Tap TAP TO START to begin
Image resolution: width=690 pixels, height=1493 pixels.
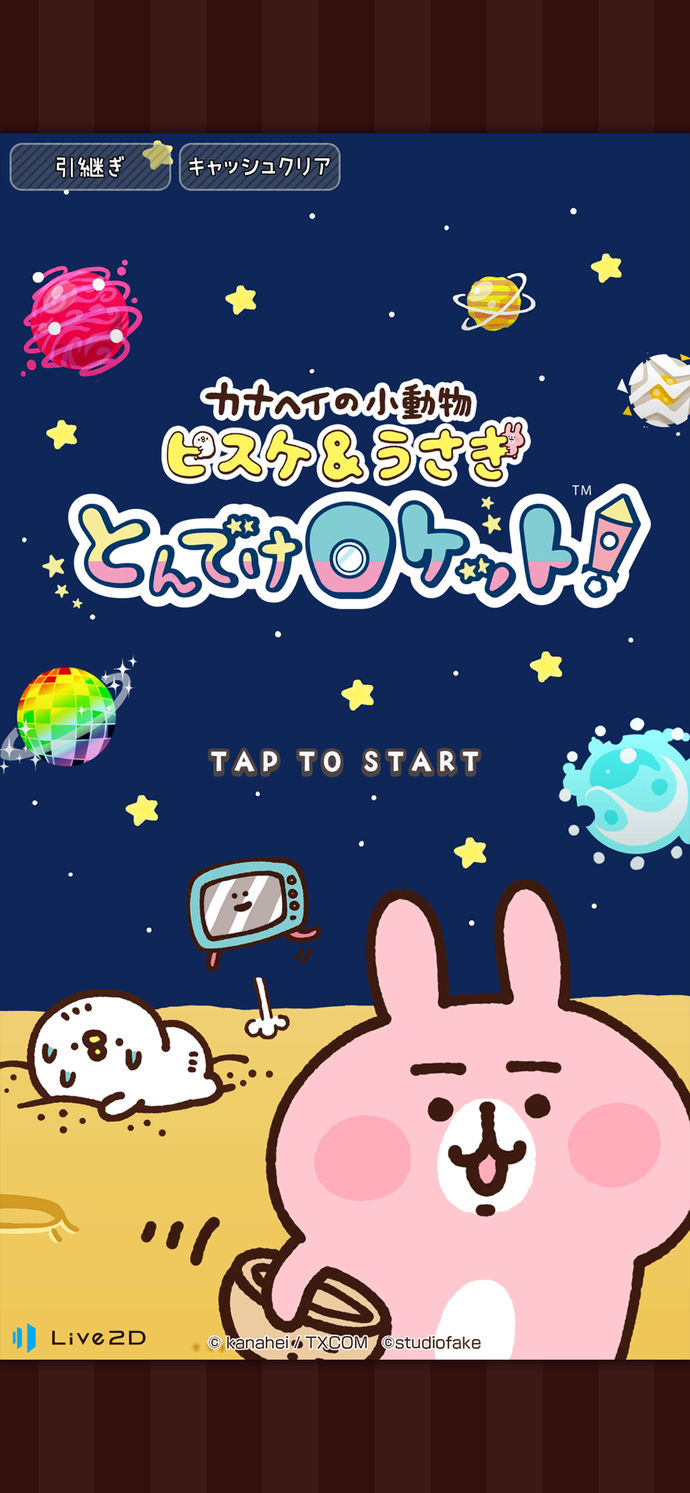[345, 762]
